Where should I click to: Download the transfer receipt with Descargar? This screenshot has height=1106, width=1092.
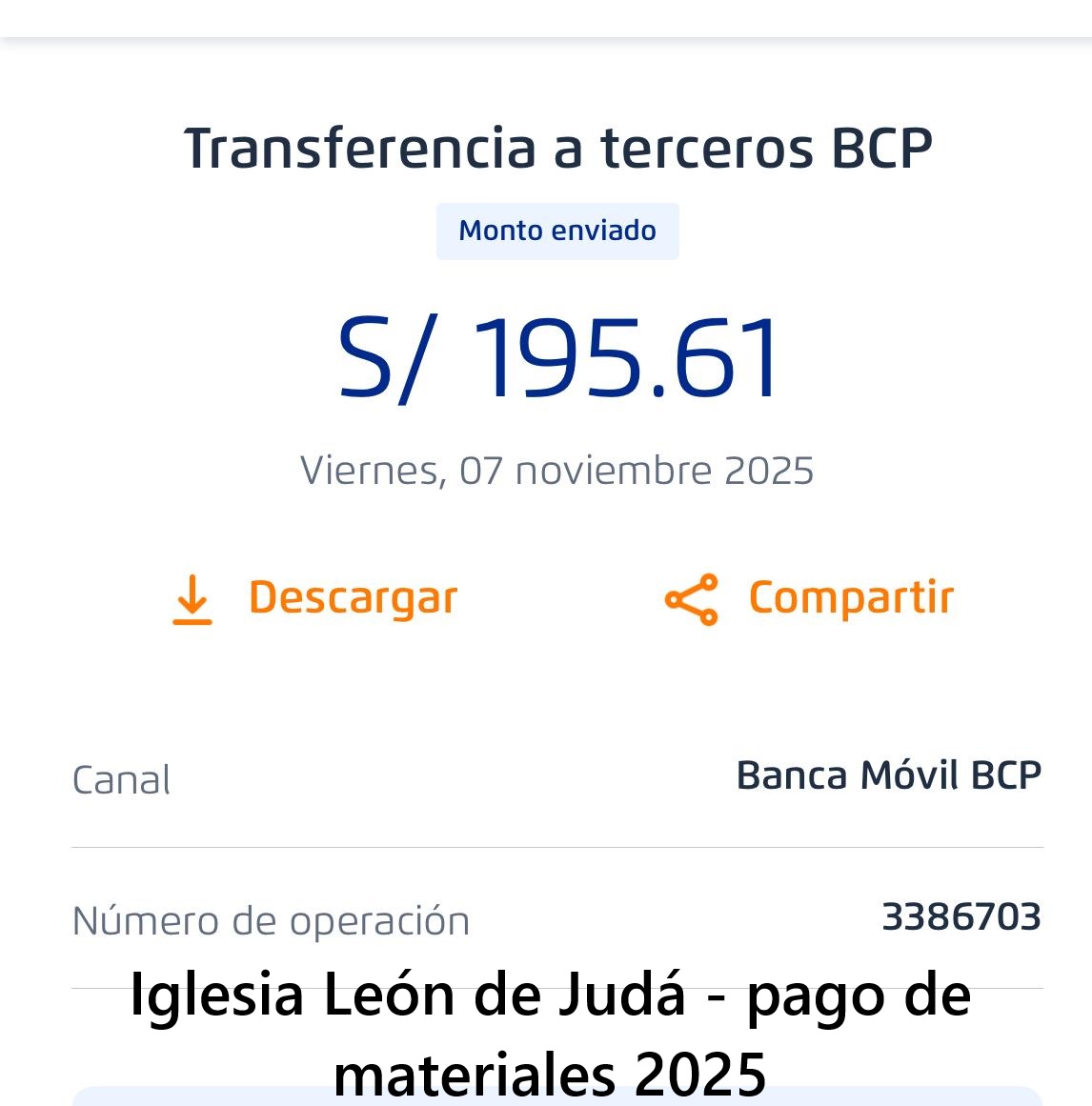tap(315, 598)
